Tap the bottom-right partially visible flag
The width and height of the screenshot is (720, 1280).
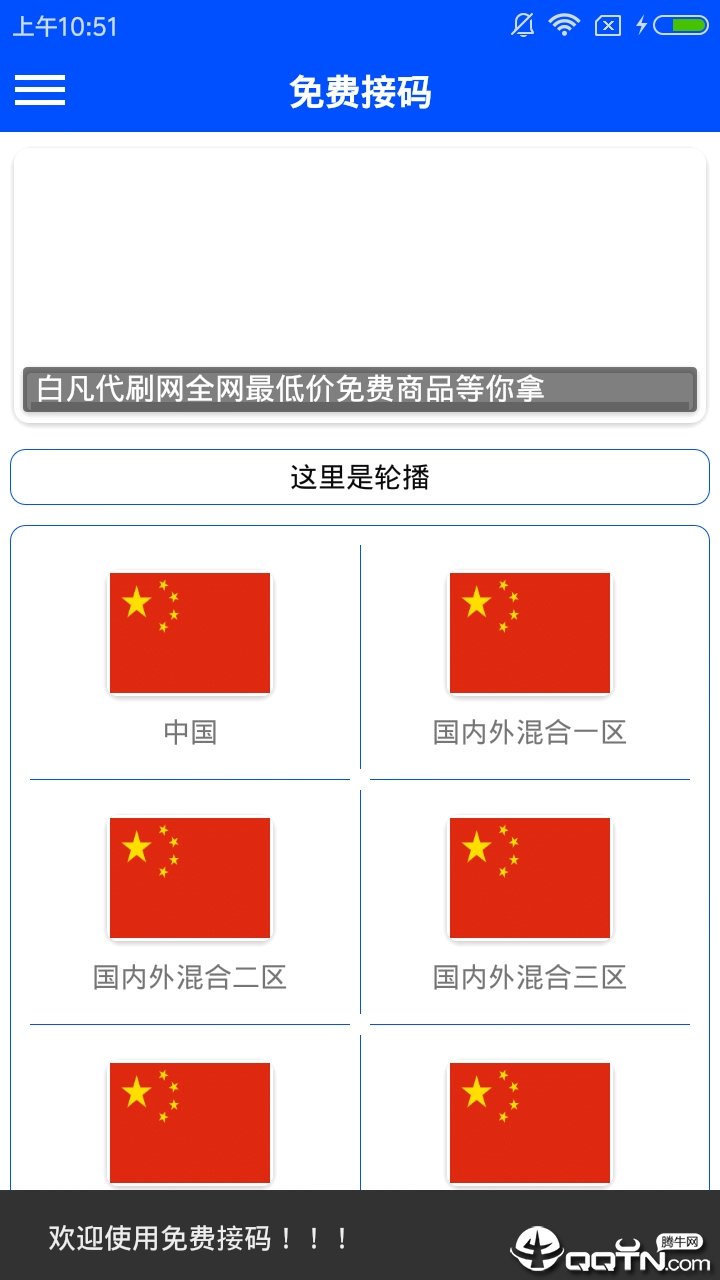529,1122
